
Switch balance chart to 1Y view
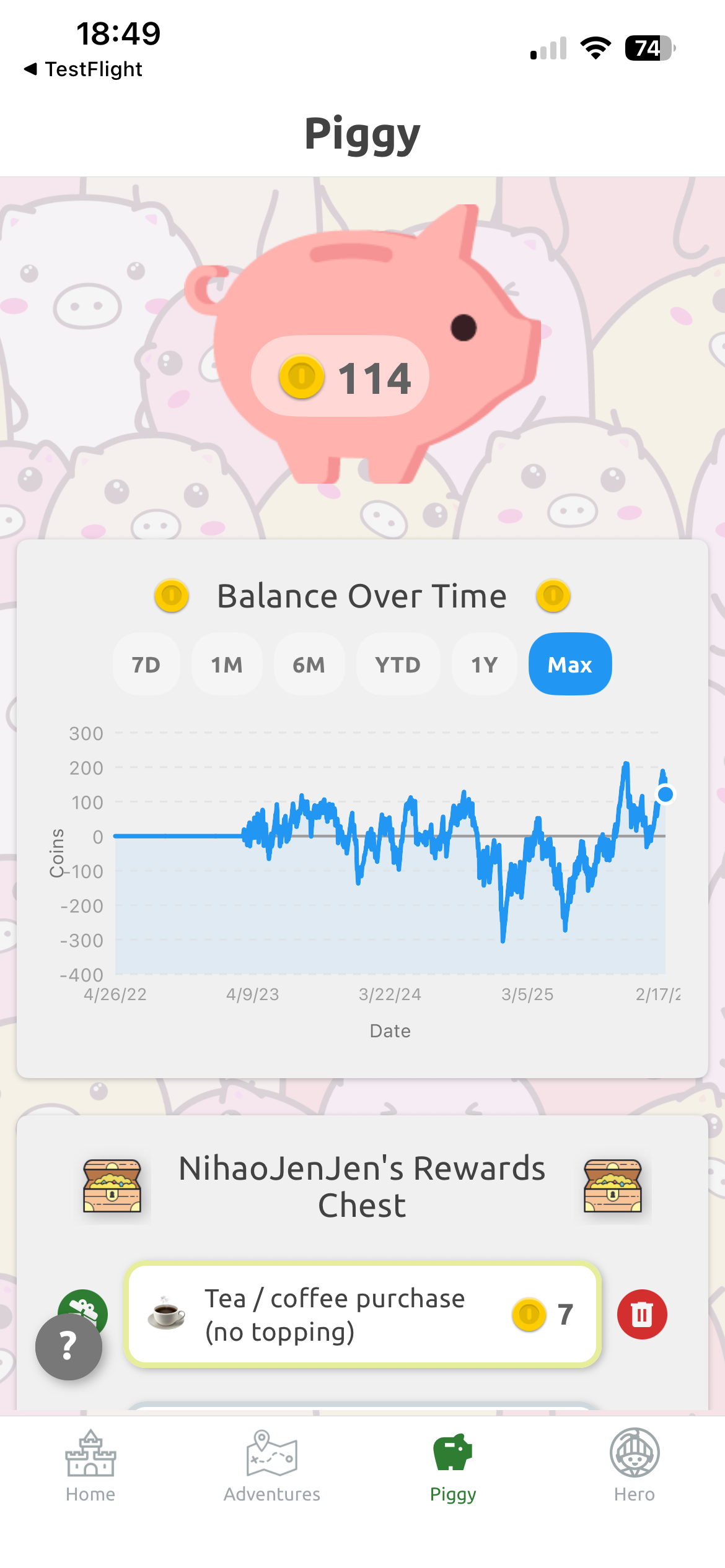click(x=484, y=664)
